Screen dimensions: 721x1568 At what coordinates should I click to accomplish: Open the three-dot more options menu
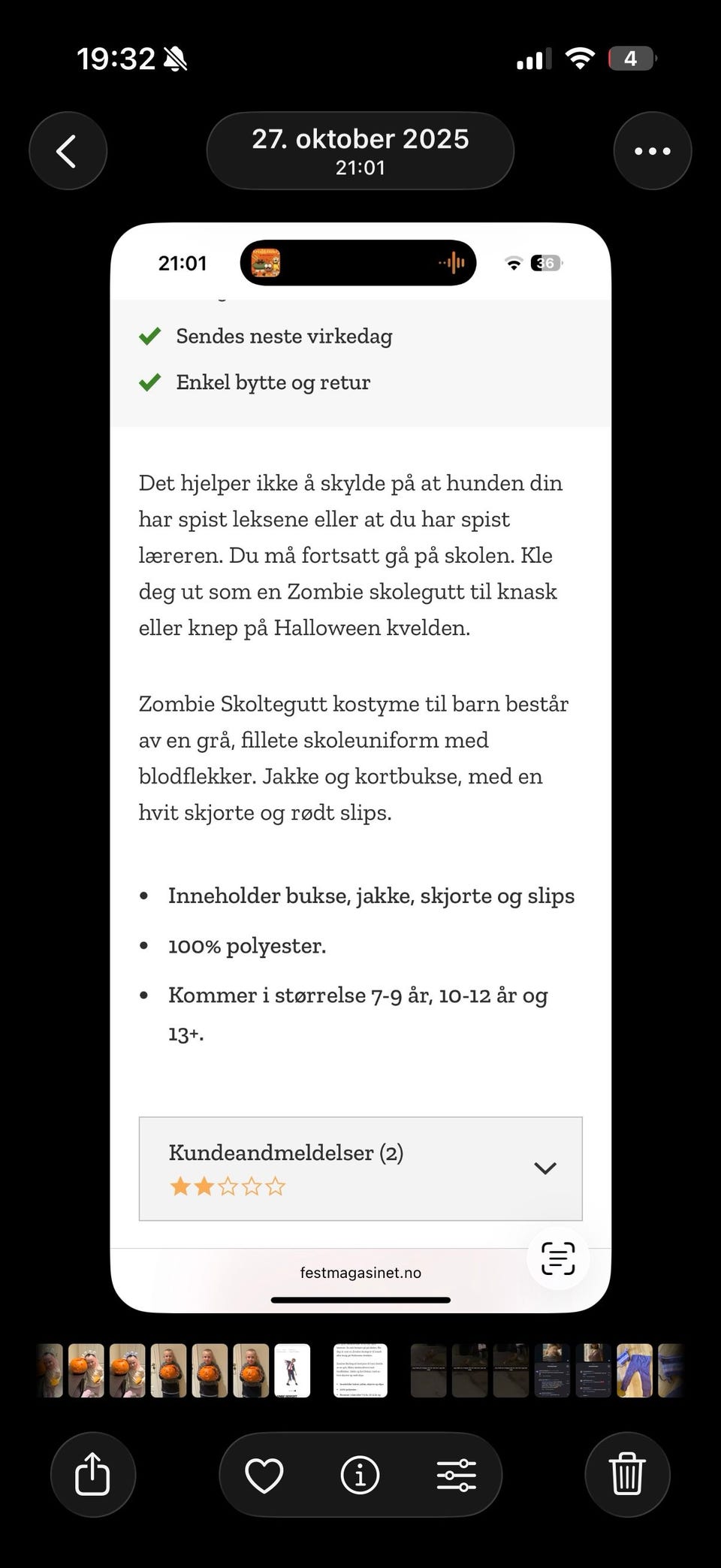[x=652, y=150]
